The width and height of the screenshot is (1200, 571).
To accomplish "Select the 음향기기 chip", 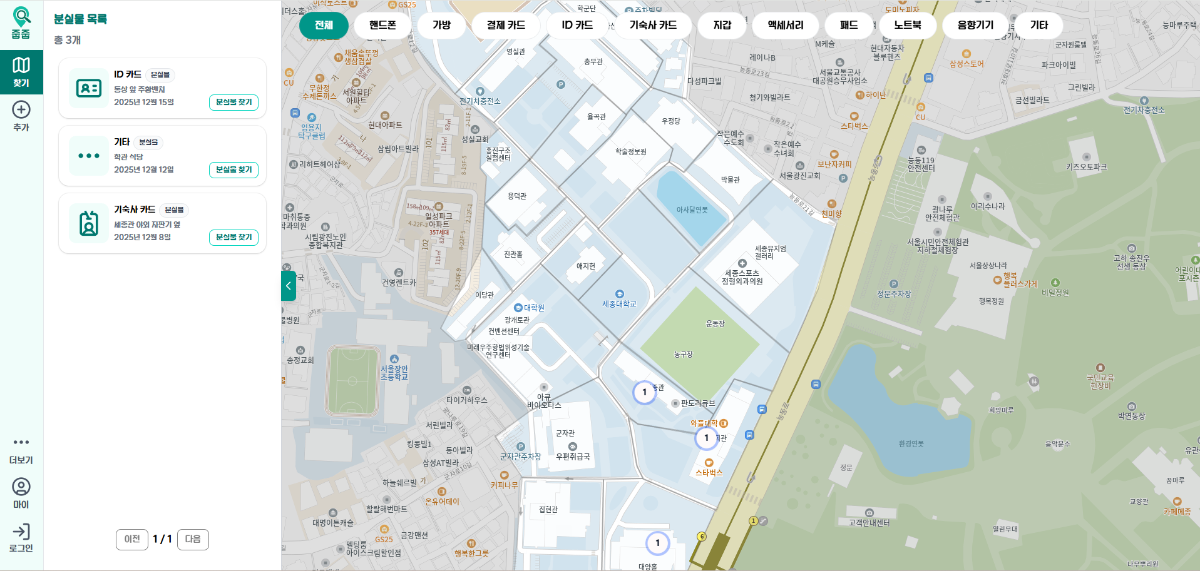I will 975,26.
